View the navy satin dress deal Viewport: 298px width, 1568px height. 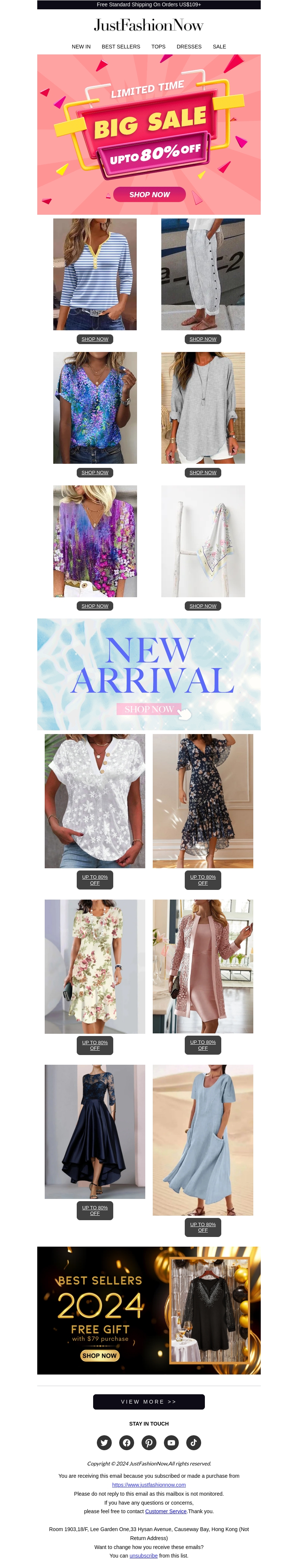click(x=95, y=1210)
